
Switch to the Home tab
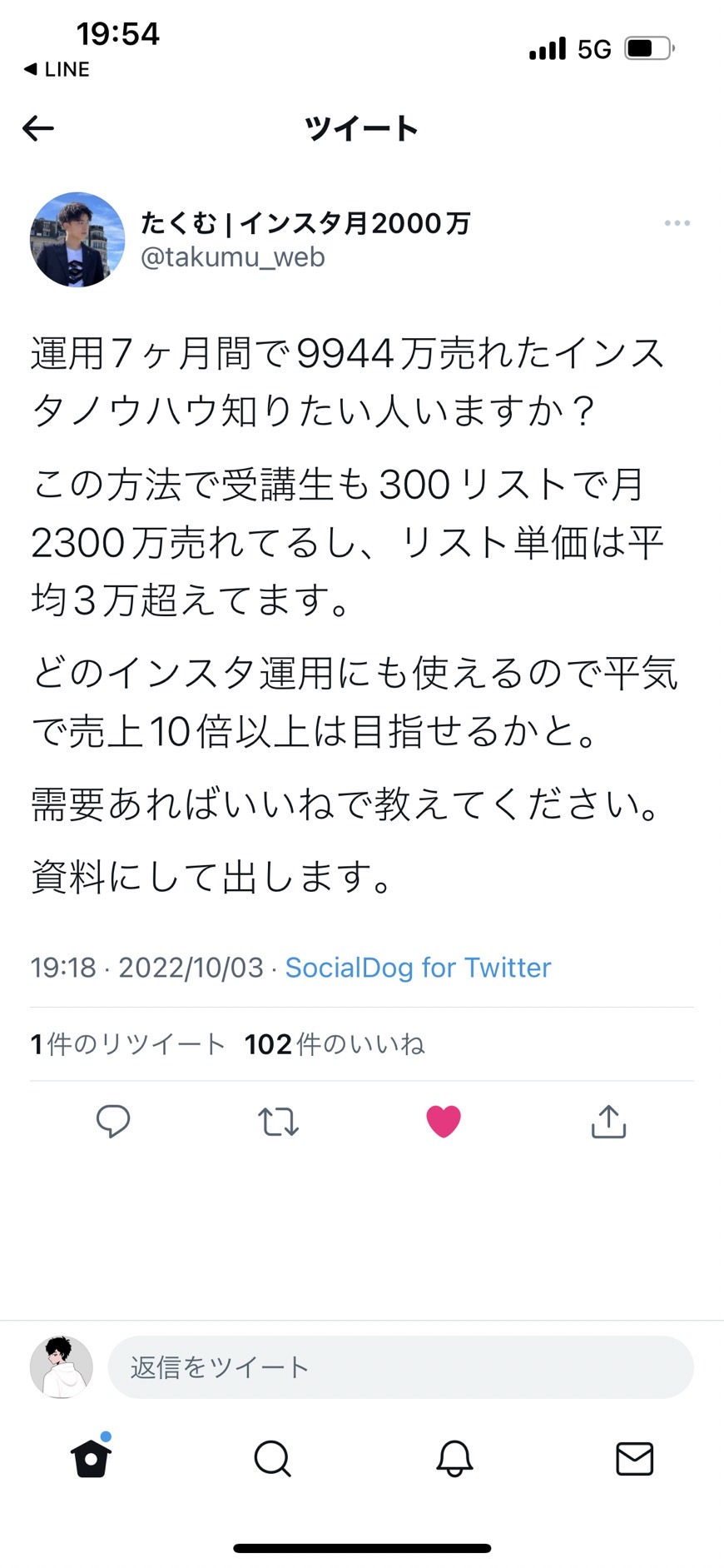coord(91,1458)
